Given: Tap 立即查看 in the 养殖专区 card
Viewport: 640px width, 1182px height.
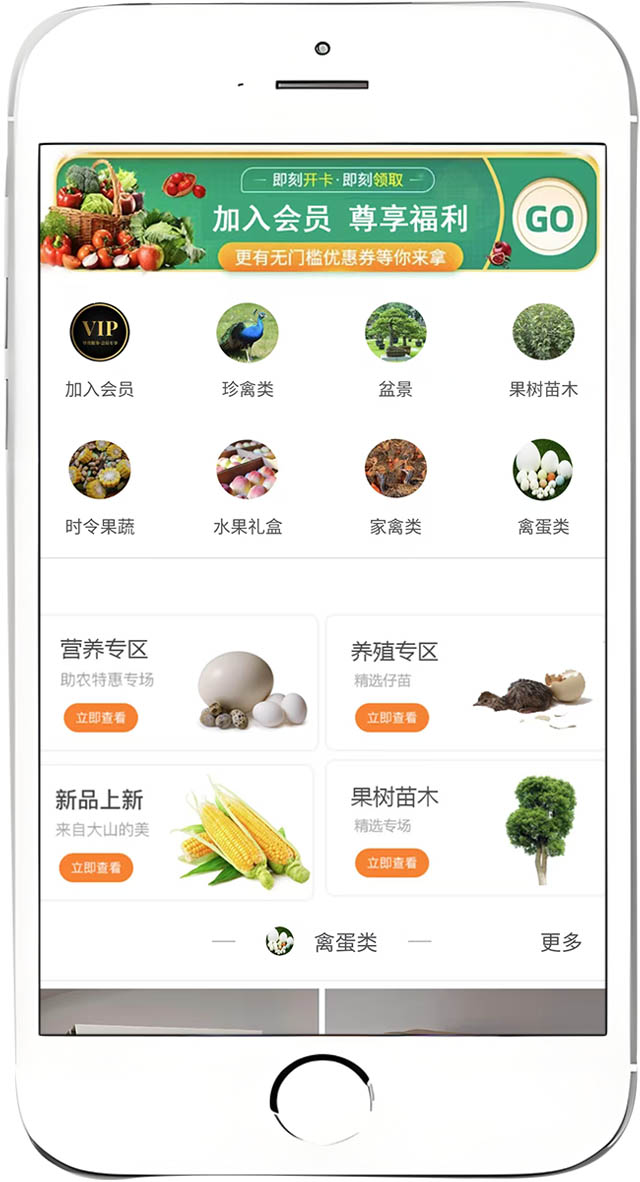Looking at the screenshot, I should tap(392, 718).
